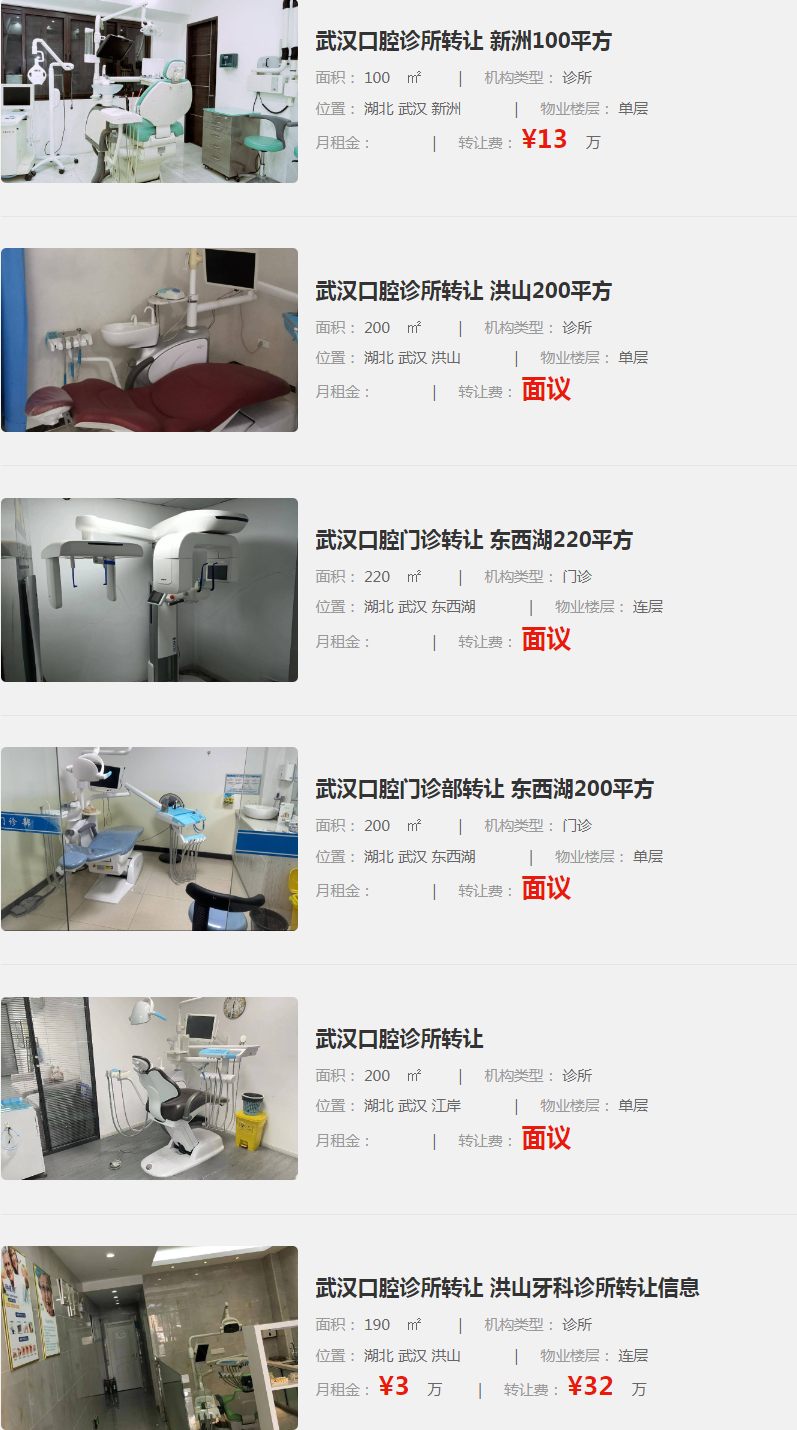
Task: View the 东西湖220平方 口腔门诊转让 listing
Action: [x=474, y=540]
